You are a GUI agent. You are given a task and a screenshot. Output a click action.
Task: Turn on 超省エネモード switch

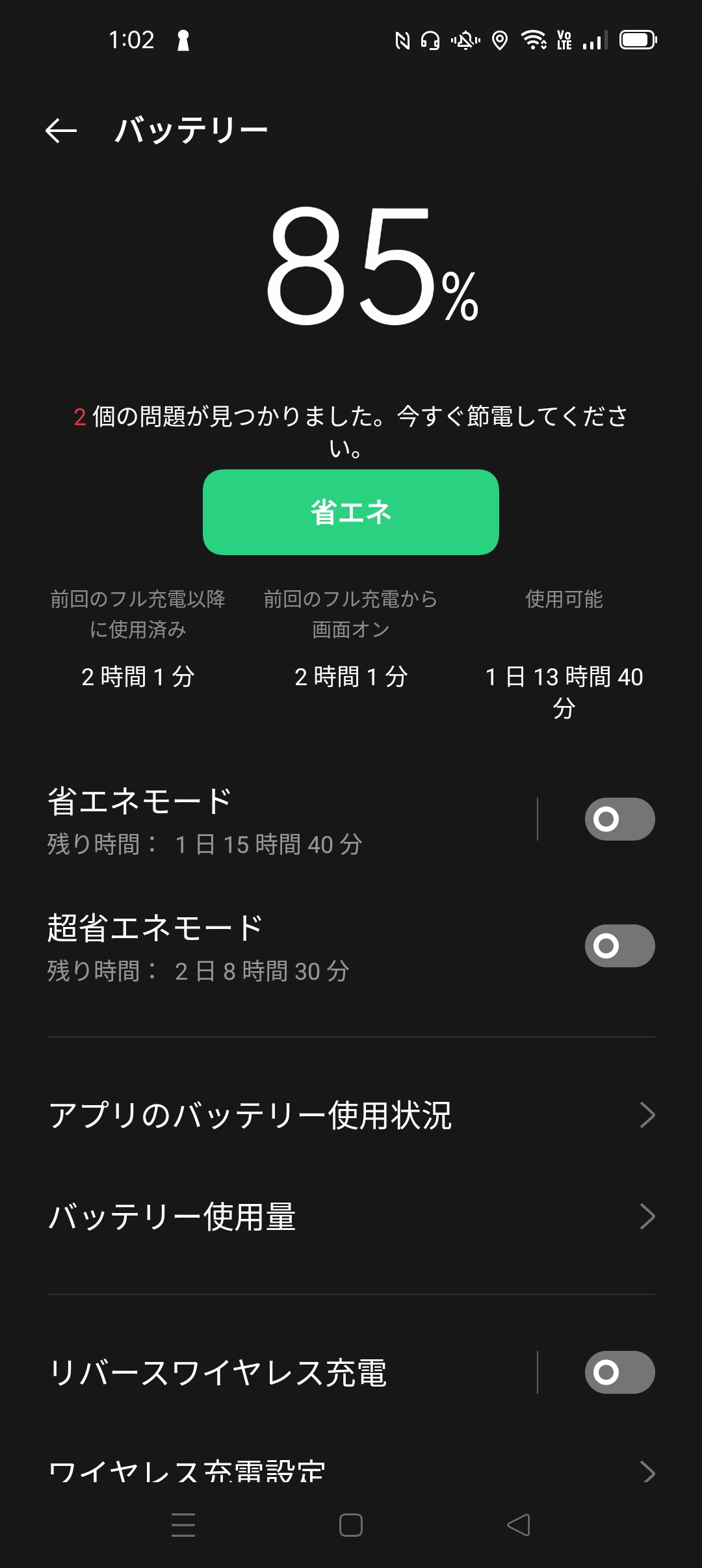point(619,946)
